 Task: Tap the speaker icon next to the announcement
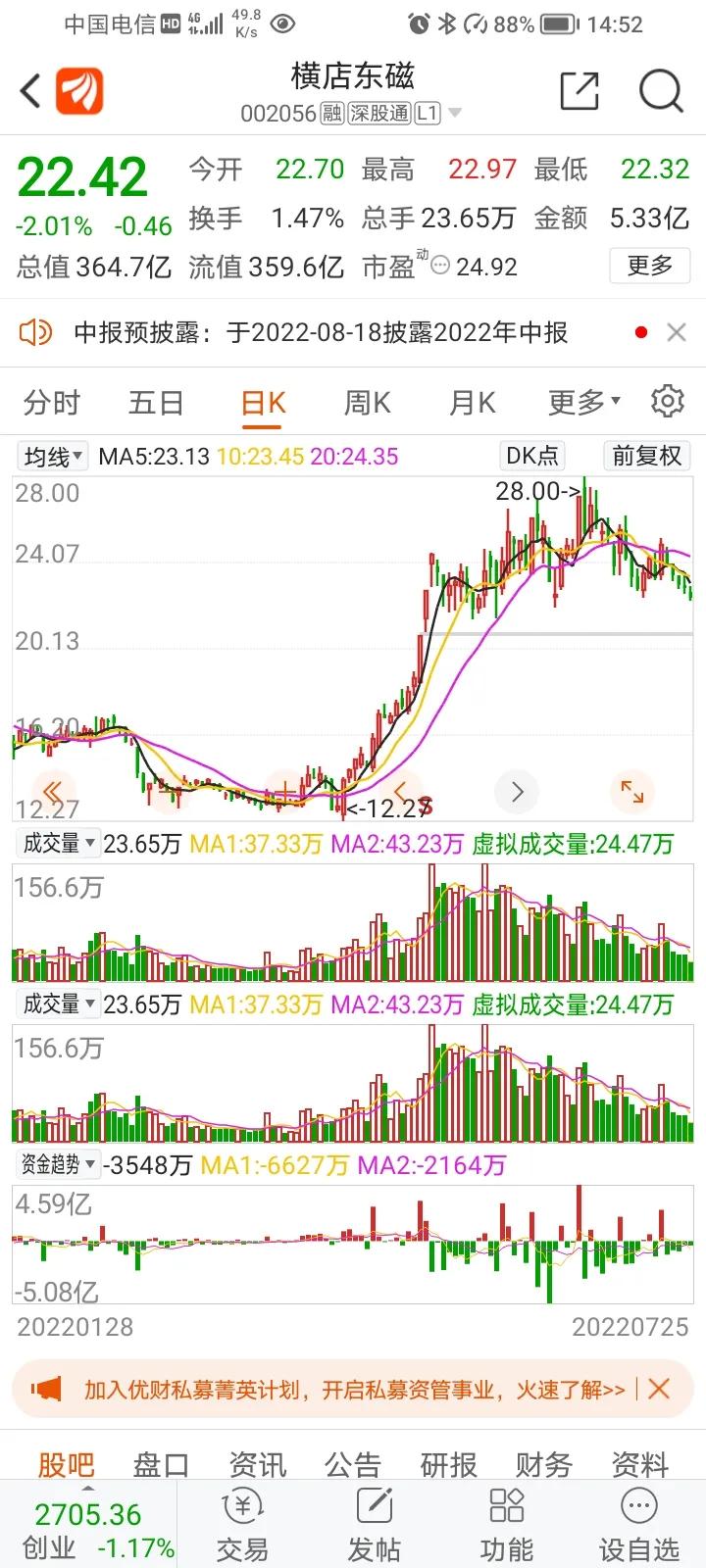37,332
